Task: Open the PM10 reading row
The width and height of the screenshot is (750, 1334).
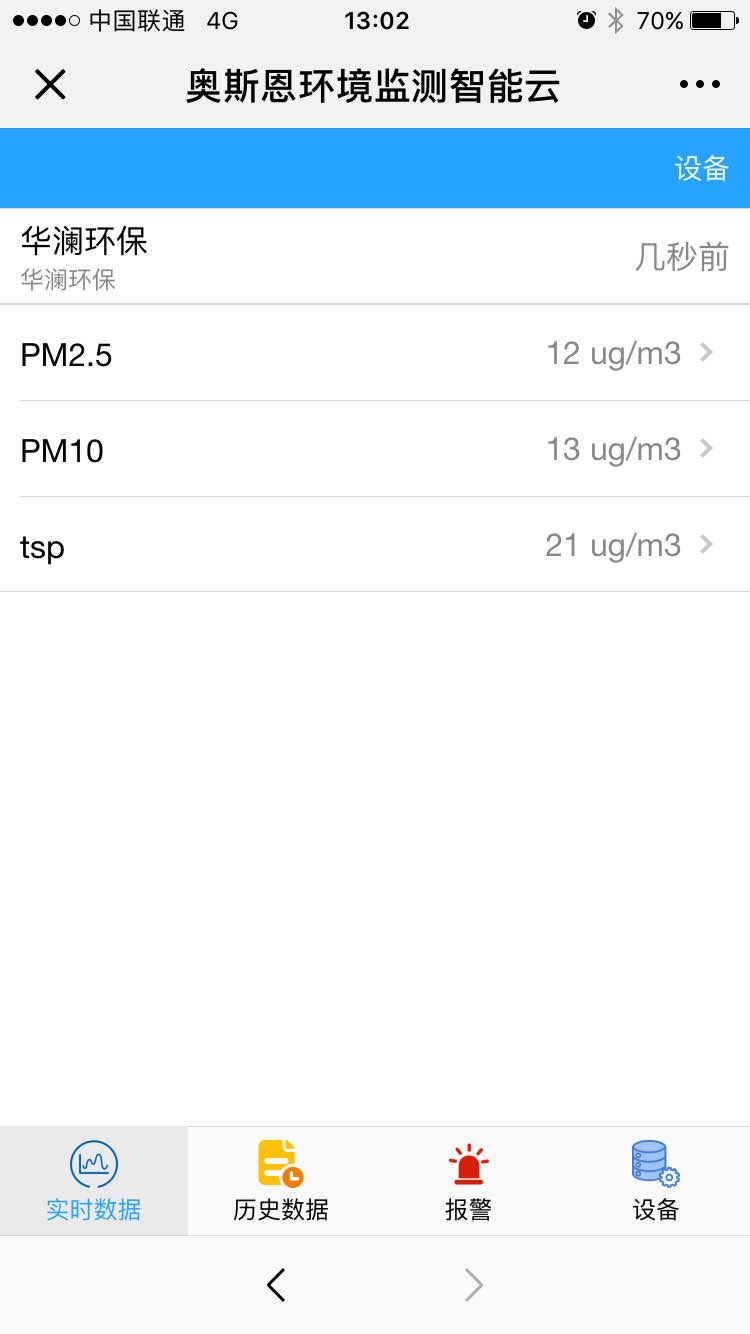Action: [375, 449]
